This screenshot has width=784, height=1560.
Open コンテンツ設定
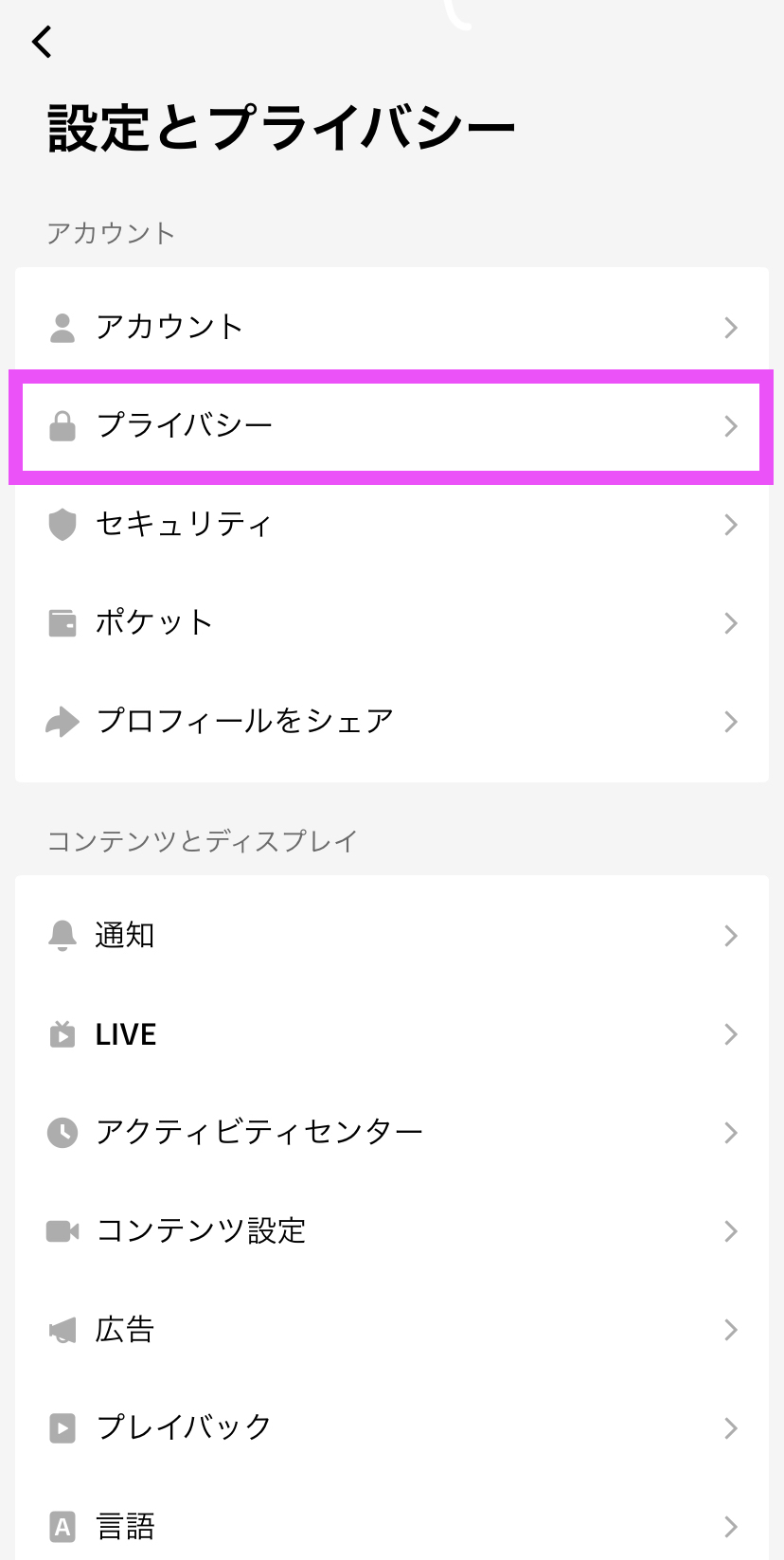point(392,1231)
